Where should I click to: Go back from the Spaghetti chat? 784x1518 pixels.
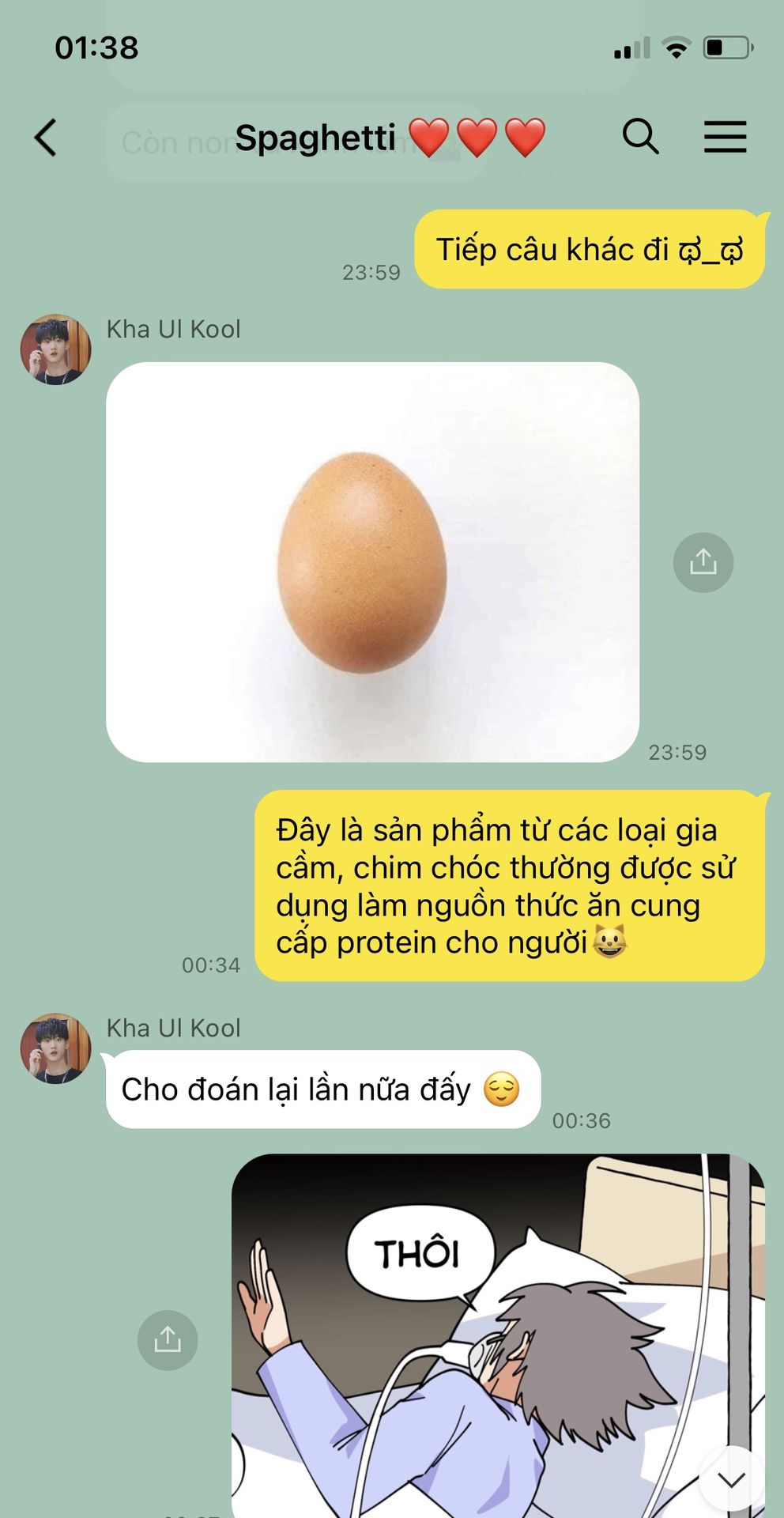pos(46,138)
